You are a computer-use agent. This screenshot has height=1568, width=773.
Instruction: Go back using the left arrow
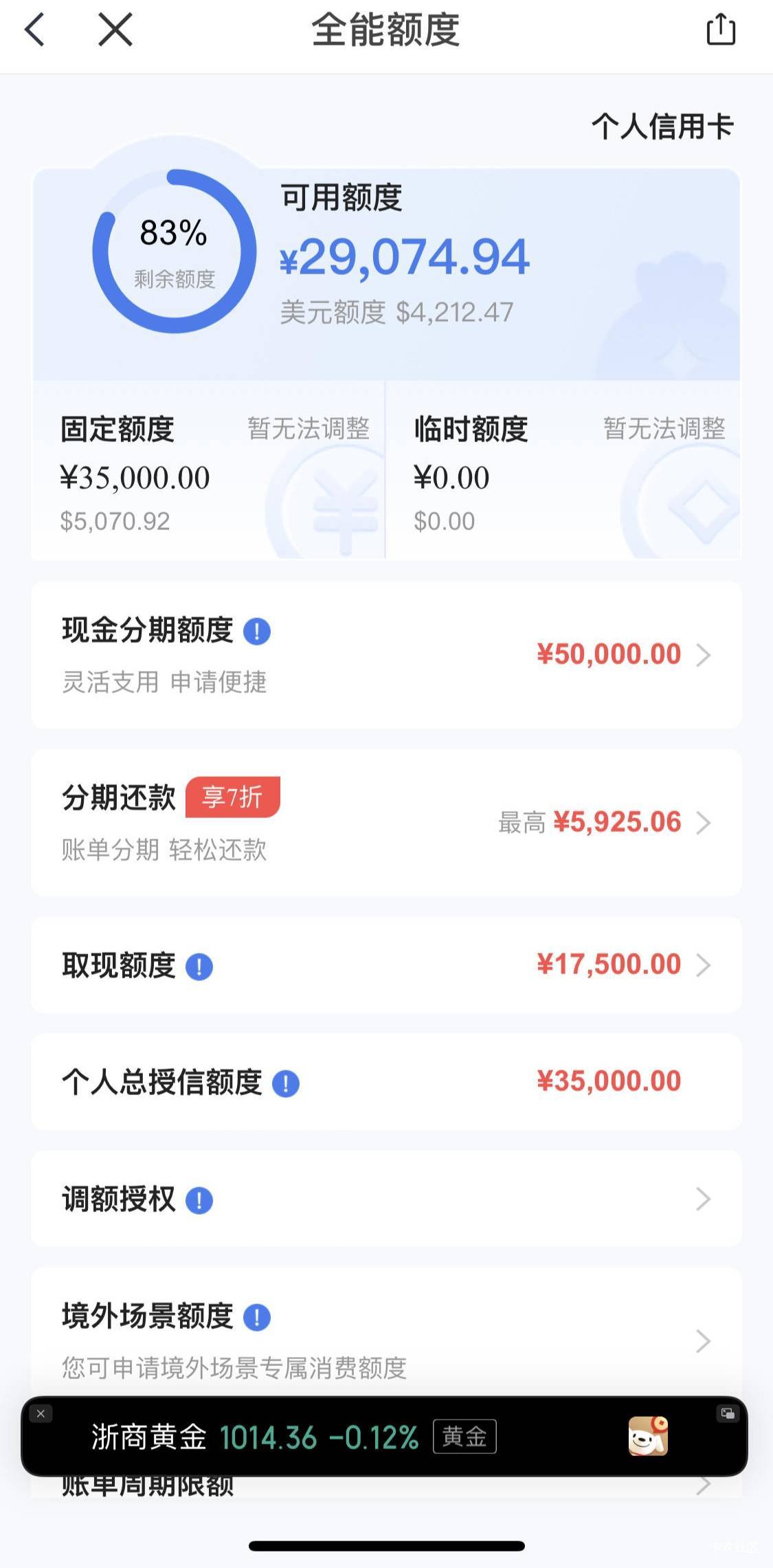click(x=34, y=30)
